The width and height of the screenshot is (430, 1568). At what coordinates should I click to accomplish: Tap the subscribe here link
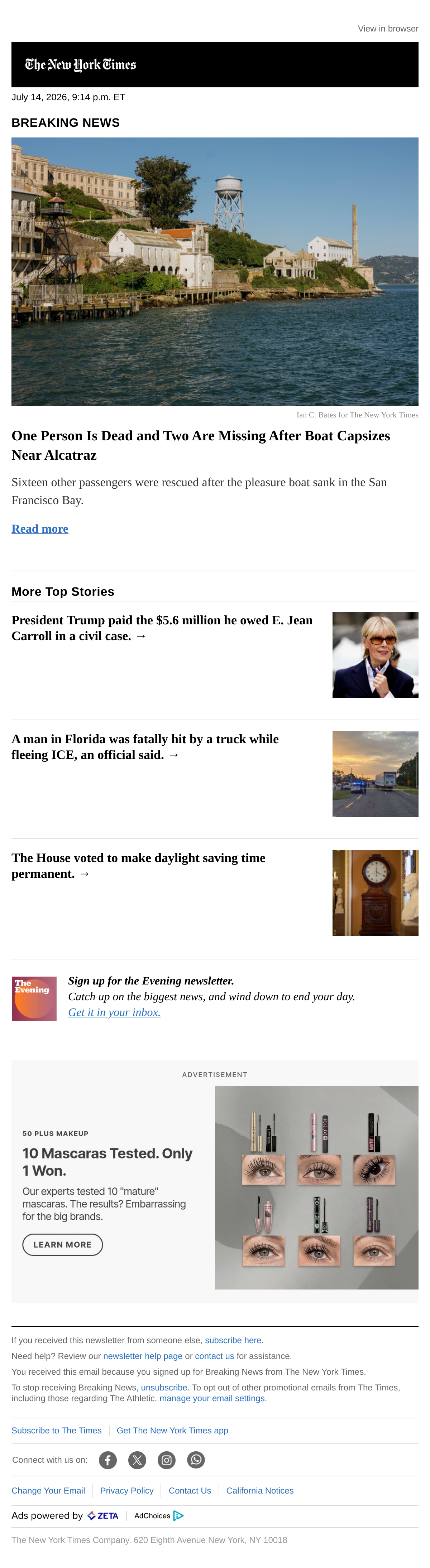coord(233,1340)
